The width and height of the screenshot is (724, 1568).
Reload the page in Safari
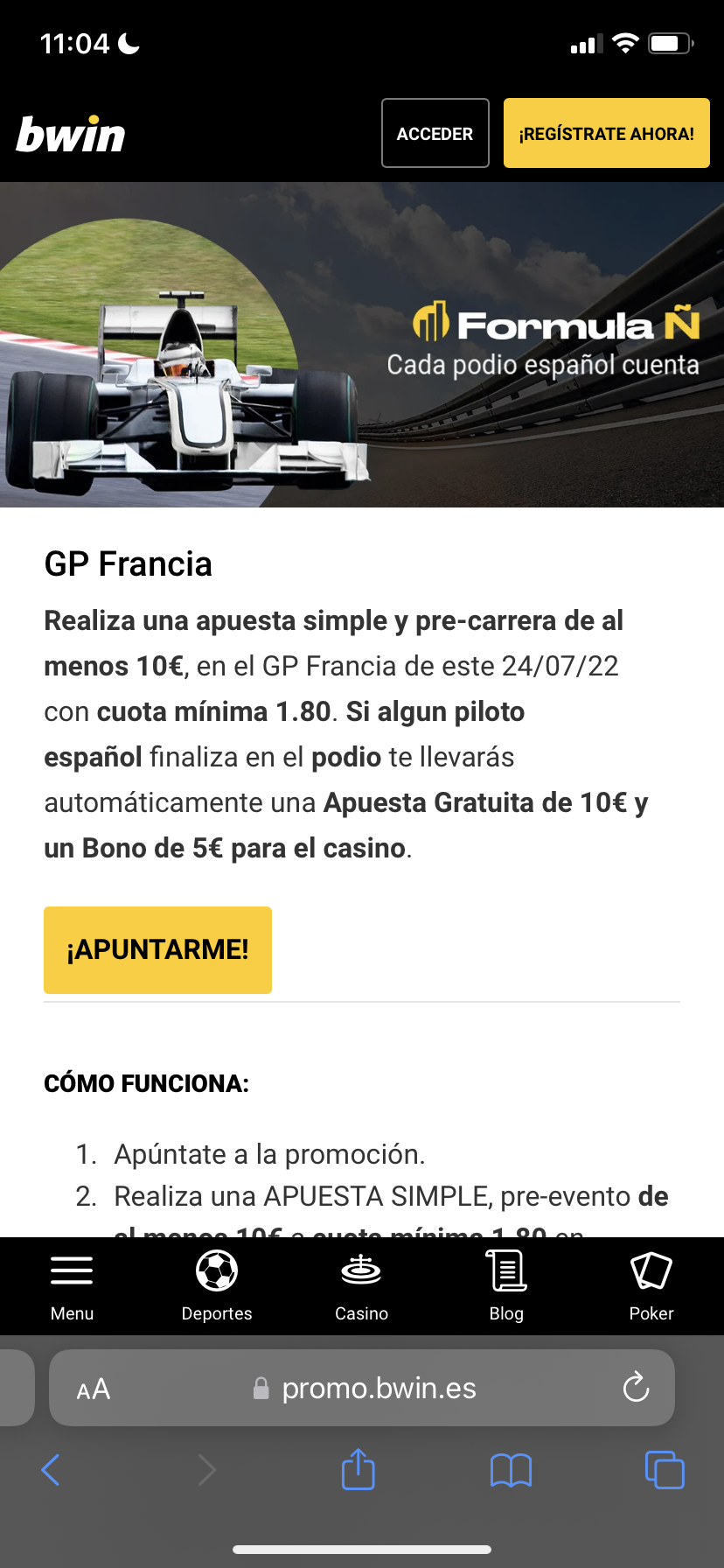(x=636, y=1387)
